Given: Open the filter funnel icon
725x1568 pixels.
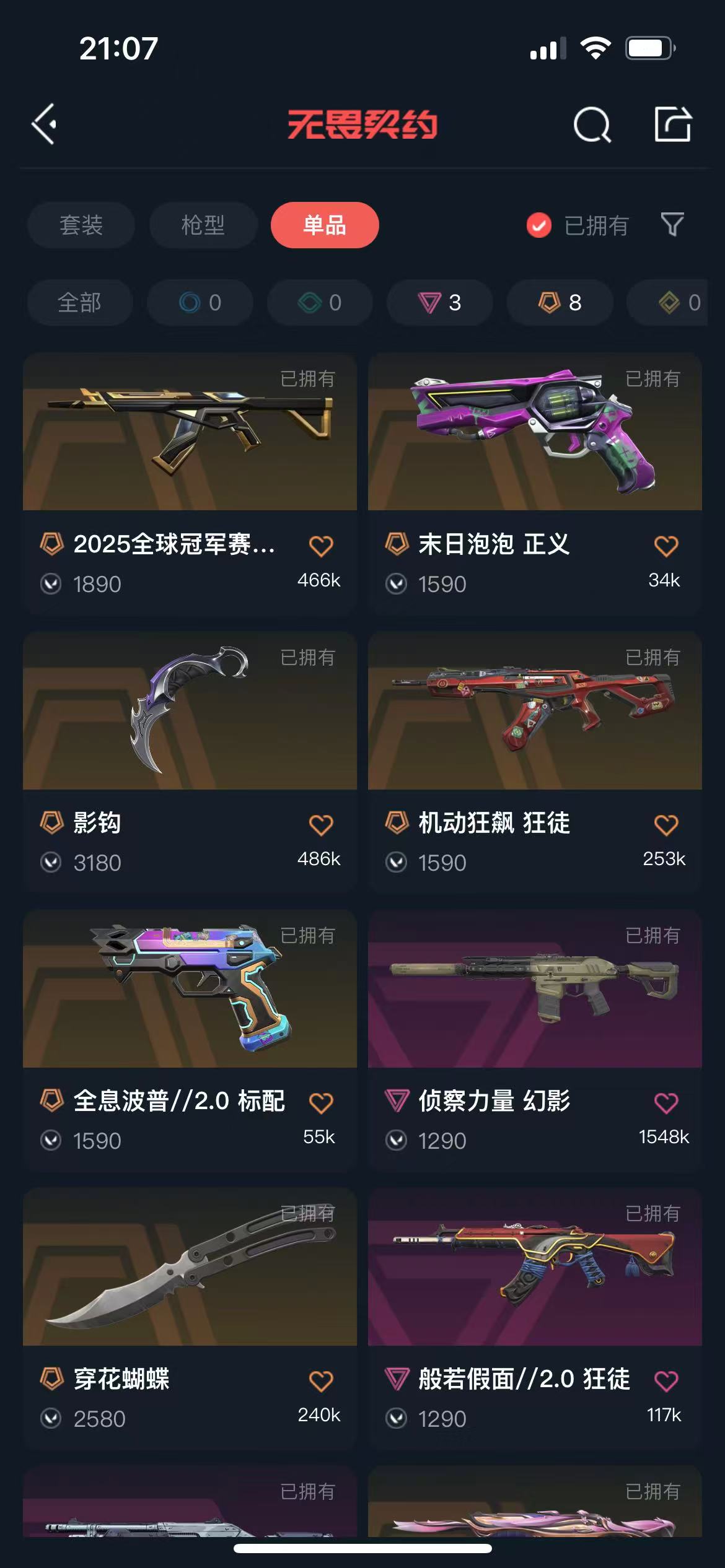Looking at the screenshot, I should tap(672, 224).
